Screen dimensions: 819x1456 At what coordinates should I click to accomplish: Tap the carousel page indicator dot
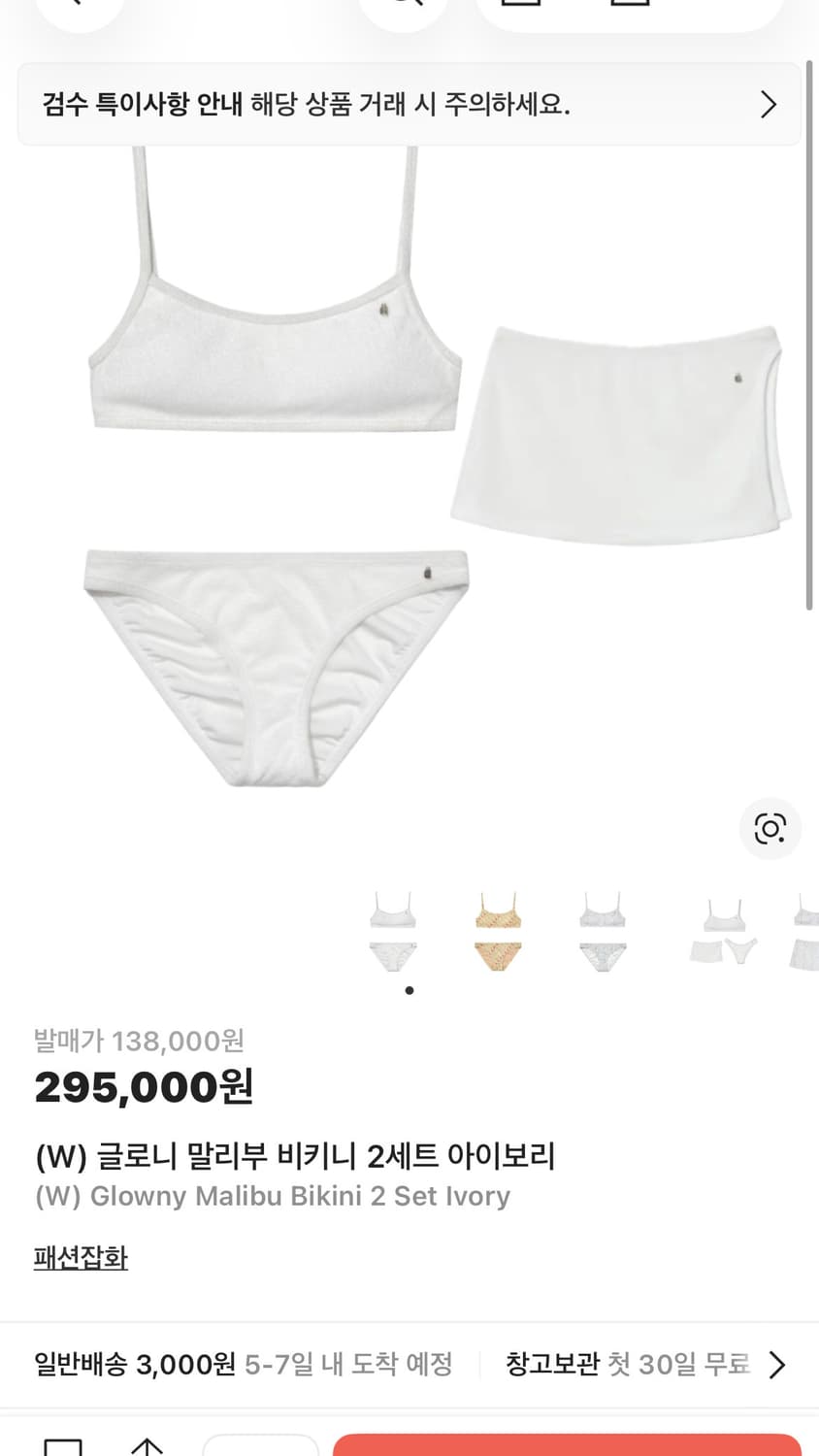coord(409,990)
